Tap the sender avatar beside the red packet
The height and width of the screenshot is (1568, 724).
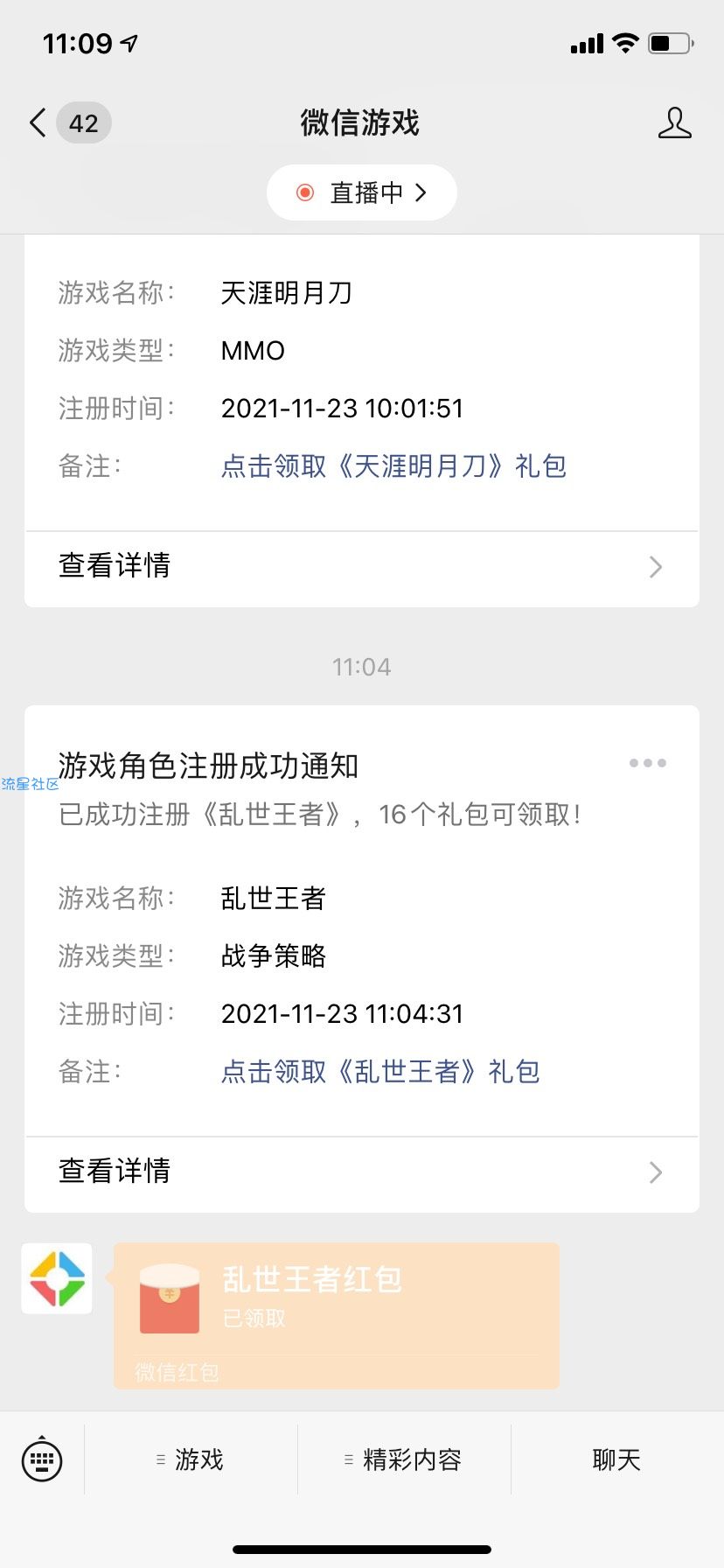[57, 1278]
